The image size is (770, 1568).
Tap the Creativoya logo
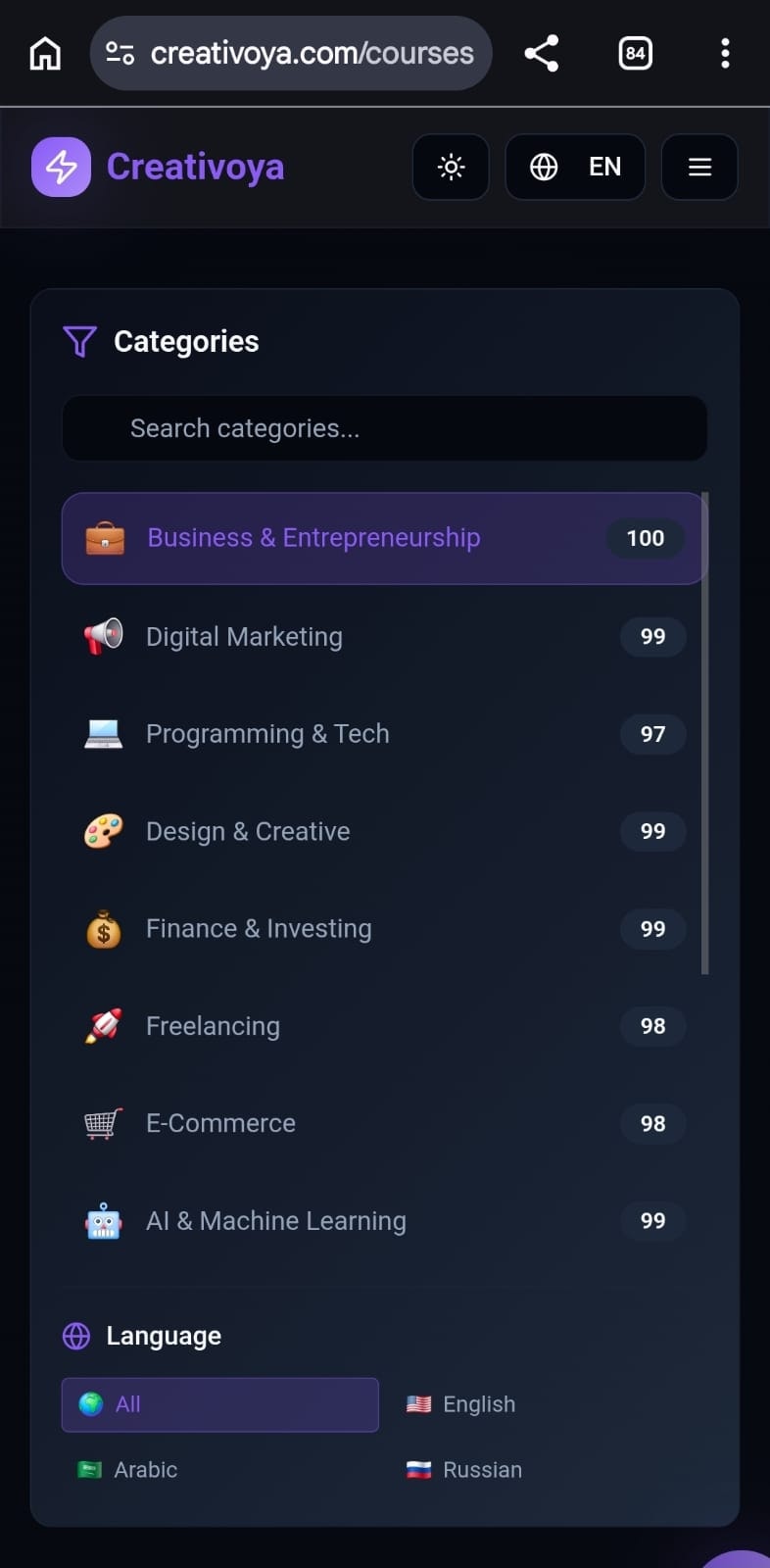[159, 167]
